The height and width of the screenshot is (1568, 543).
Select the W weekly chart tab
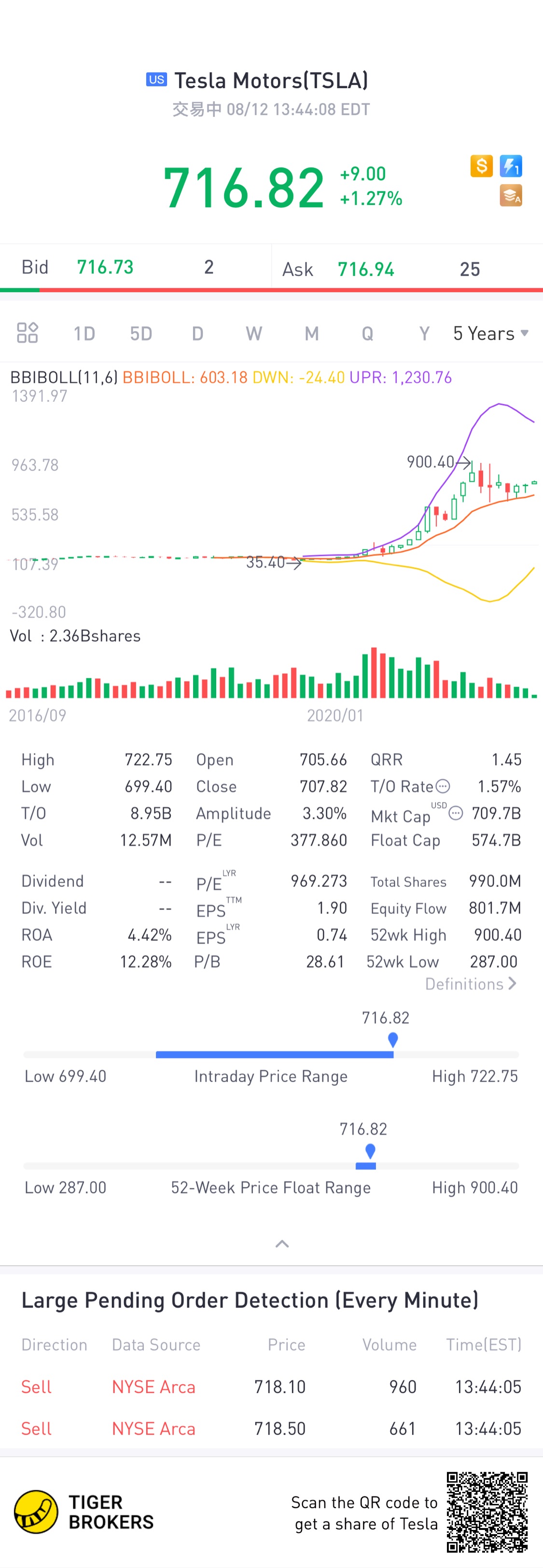pos(253,334)
